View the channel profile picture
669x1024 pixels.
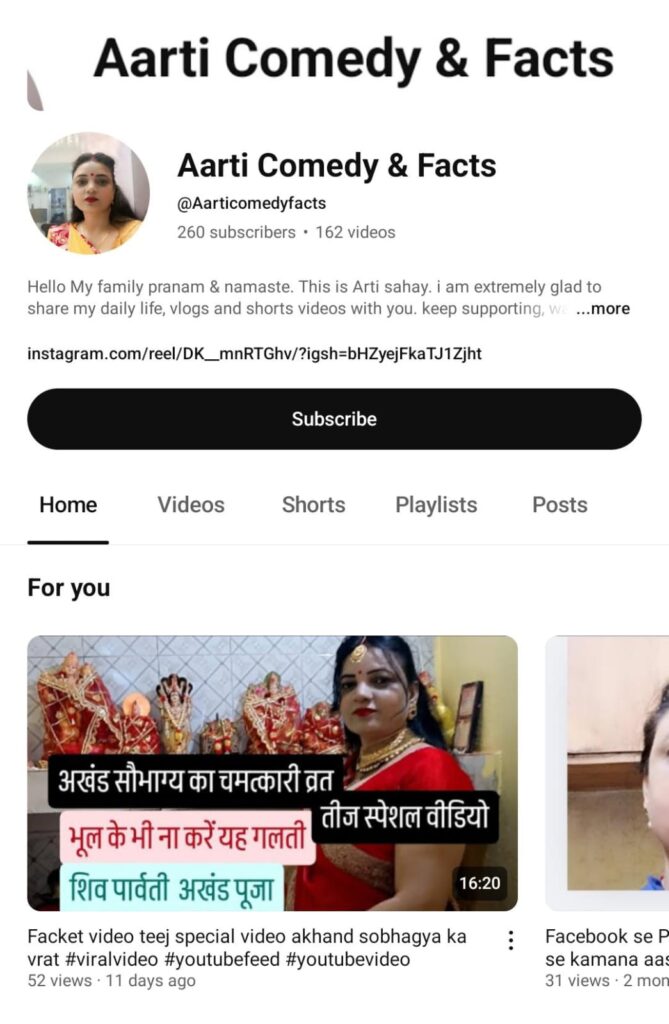88,193
